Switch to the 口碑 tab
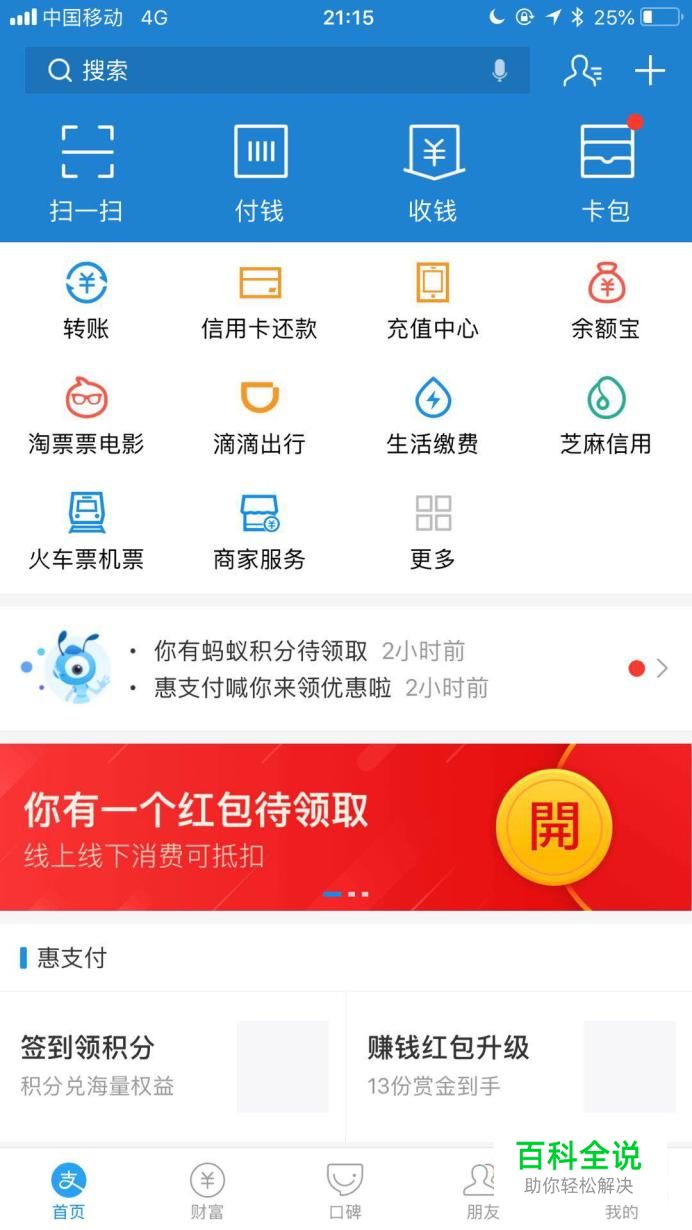This screenshot has width=692, height=1230. [345, 1191]
